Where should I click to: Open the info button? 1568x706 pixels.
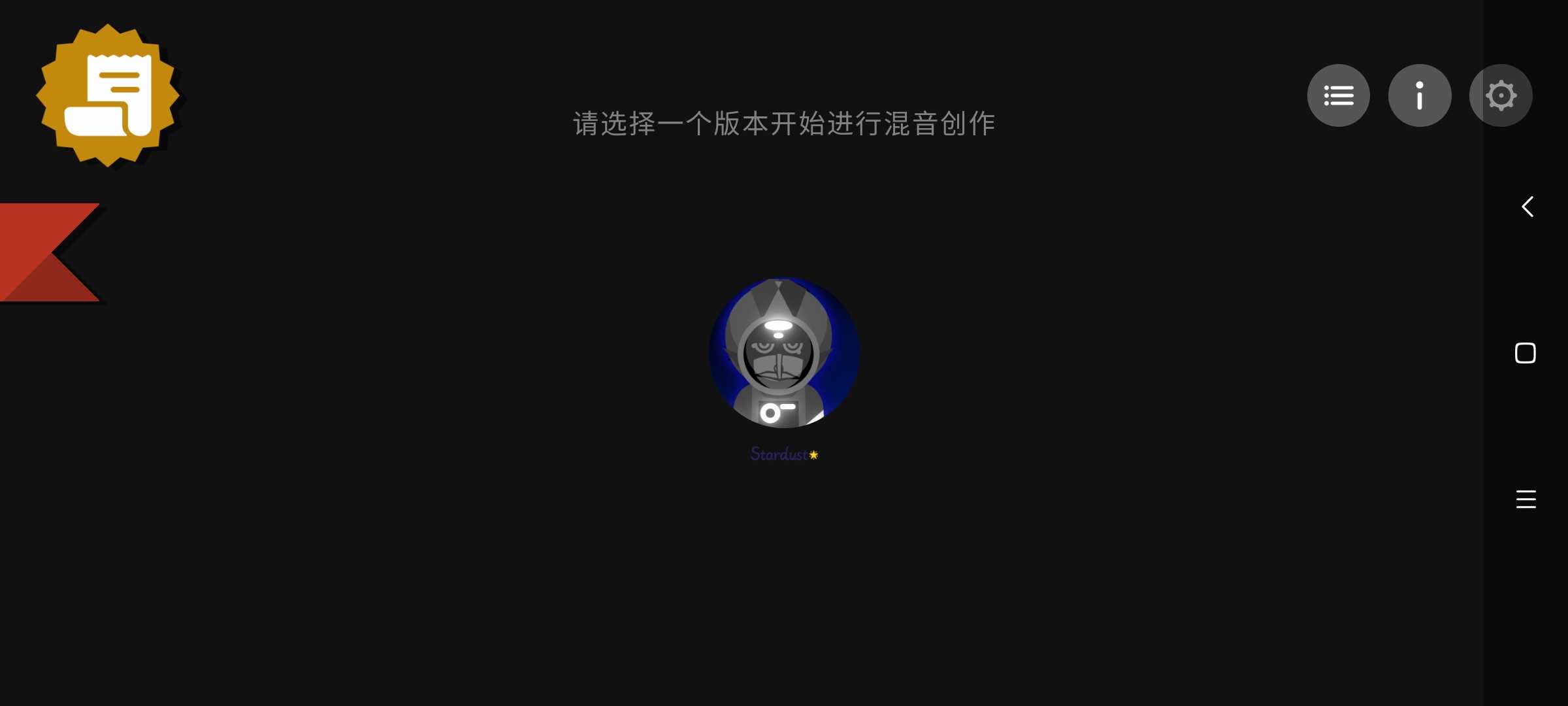[x=1419, y=95]
